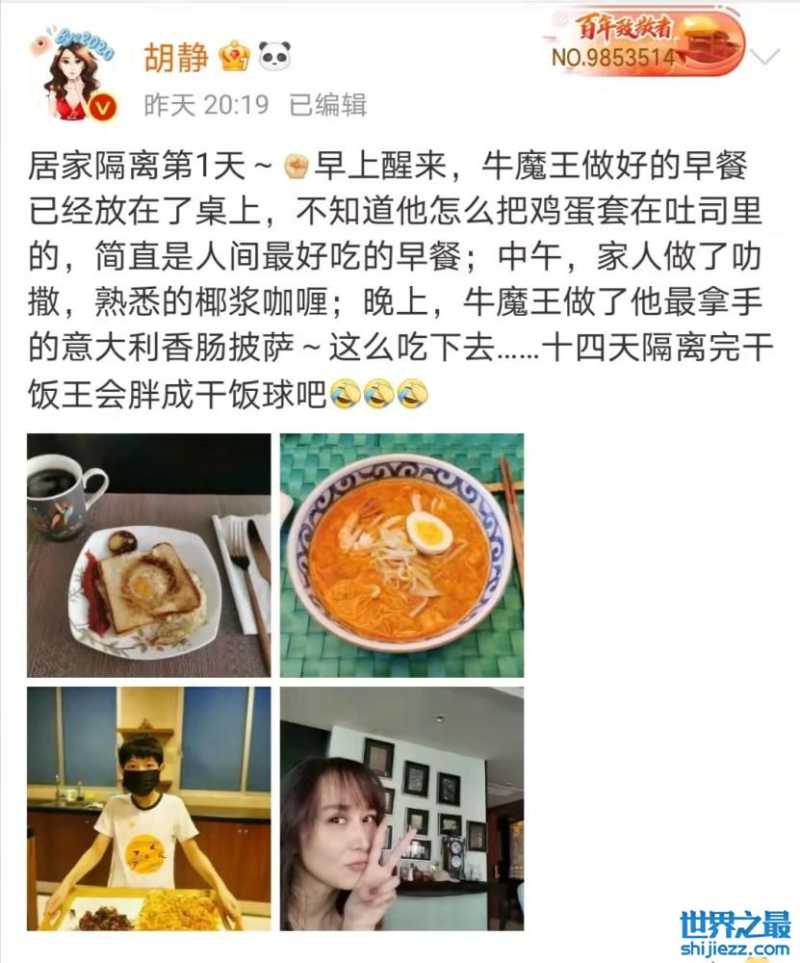This screenshot has height=963, width=800.
Task: Expand the post options chevron
Action: pyautogui.click(x=765, y=55)
